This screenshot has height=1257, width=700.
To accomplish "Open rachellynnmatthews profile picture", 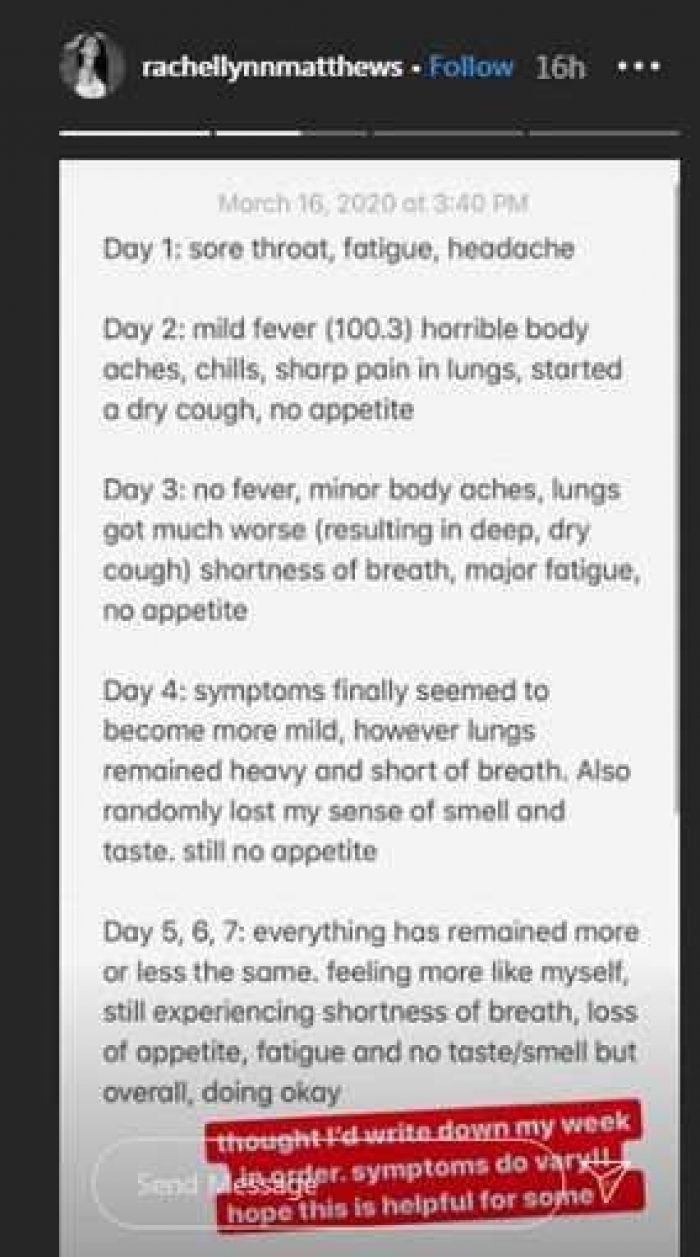I will pos(92,69).
